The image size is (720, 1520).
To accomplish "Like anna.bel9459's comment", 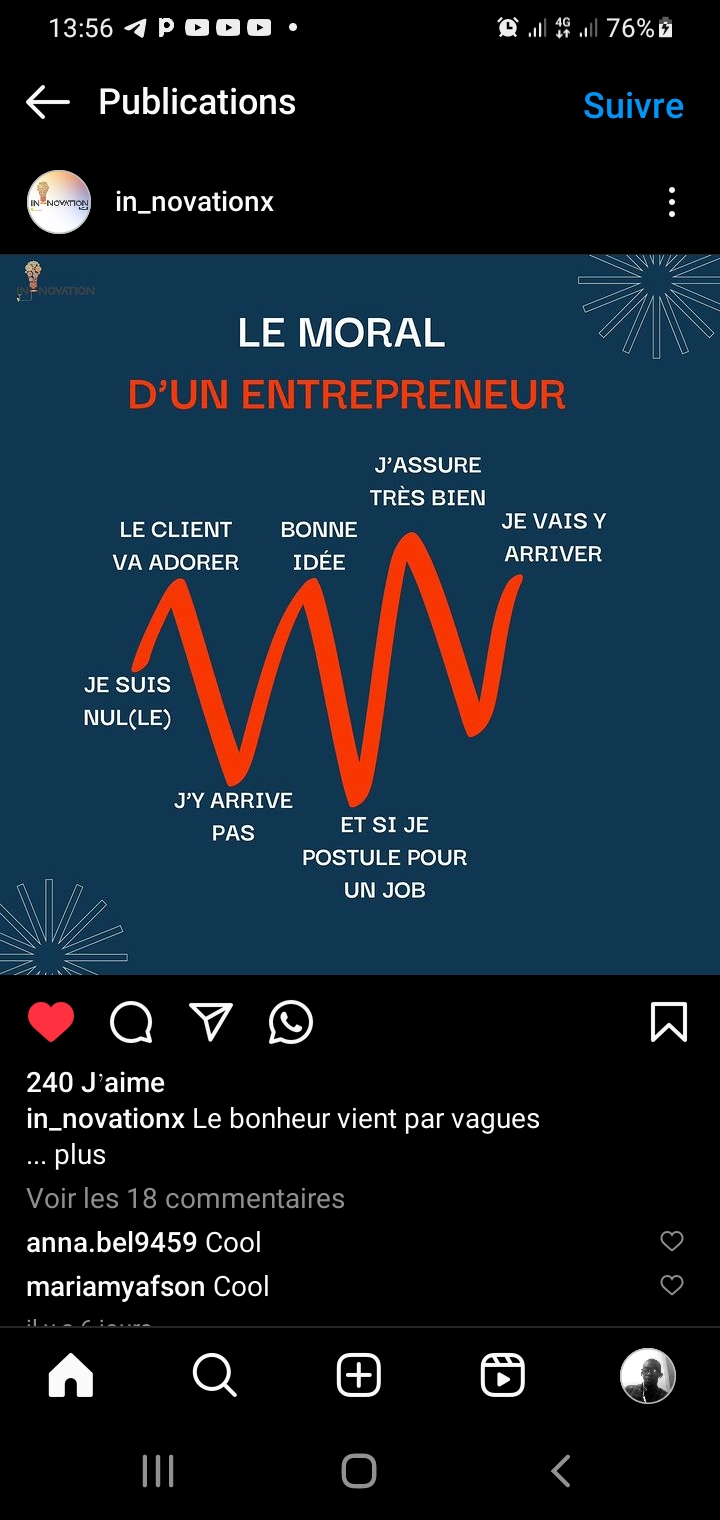I will click(672, 1241).
